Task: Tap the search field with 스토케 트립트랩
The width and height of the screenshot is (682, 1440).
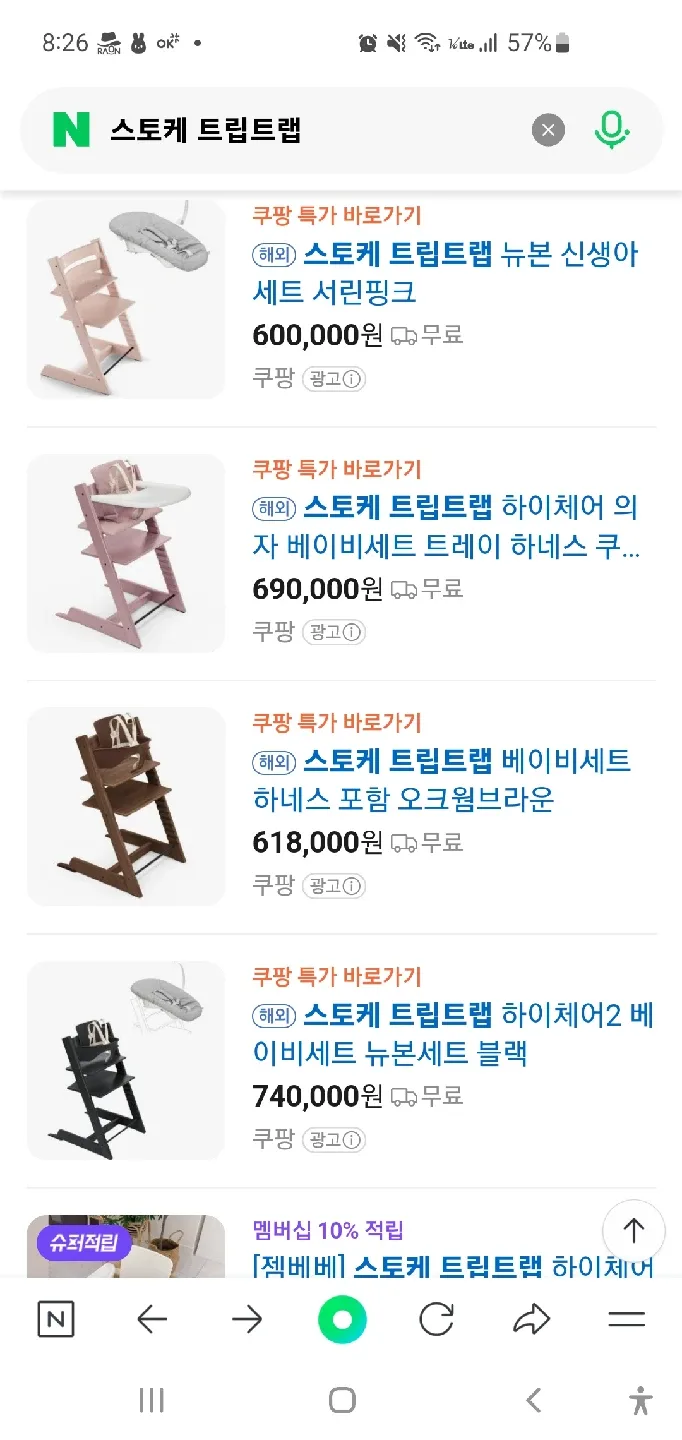Action: [300, 130]
